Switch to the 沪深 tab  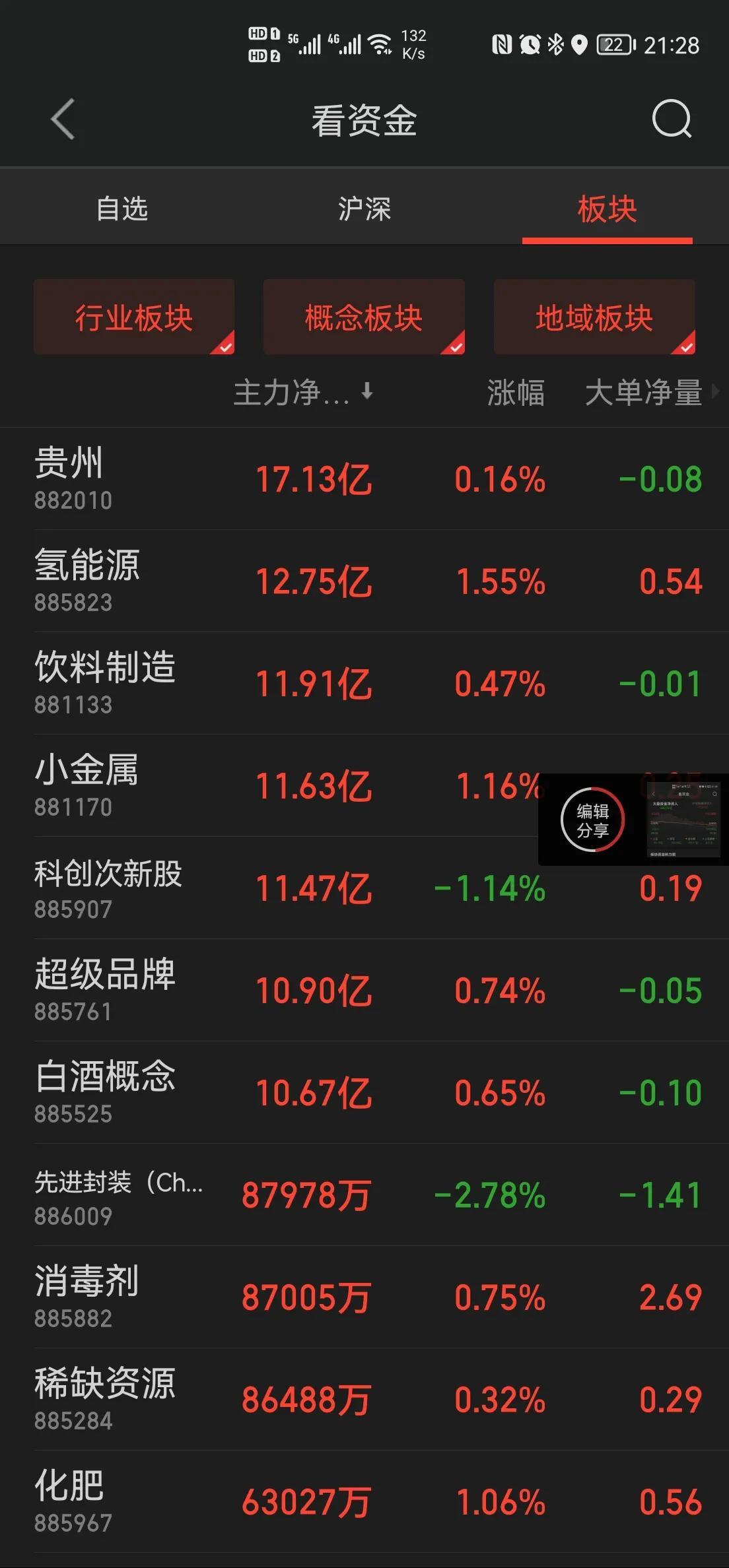pyautogui.click(x=364, y=209)
